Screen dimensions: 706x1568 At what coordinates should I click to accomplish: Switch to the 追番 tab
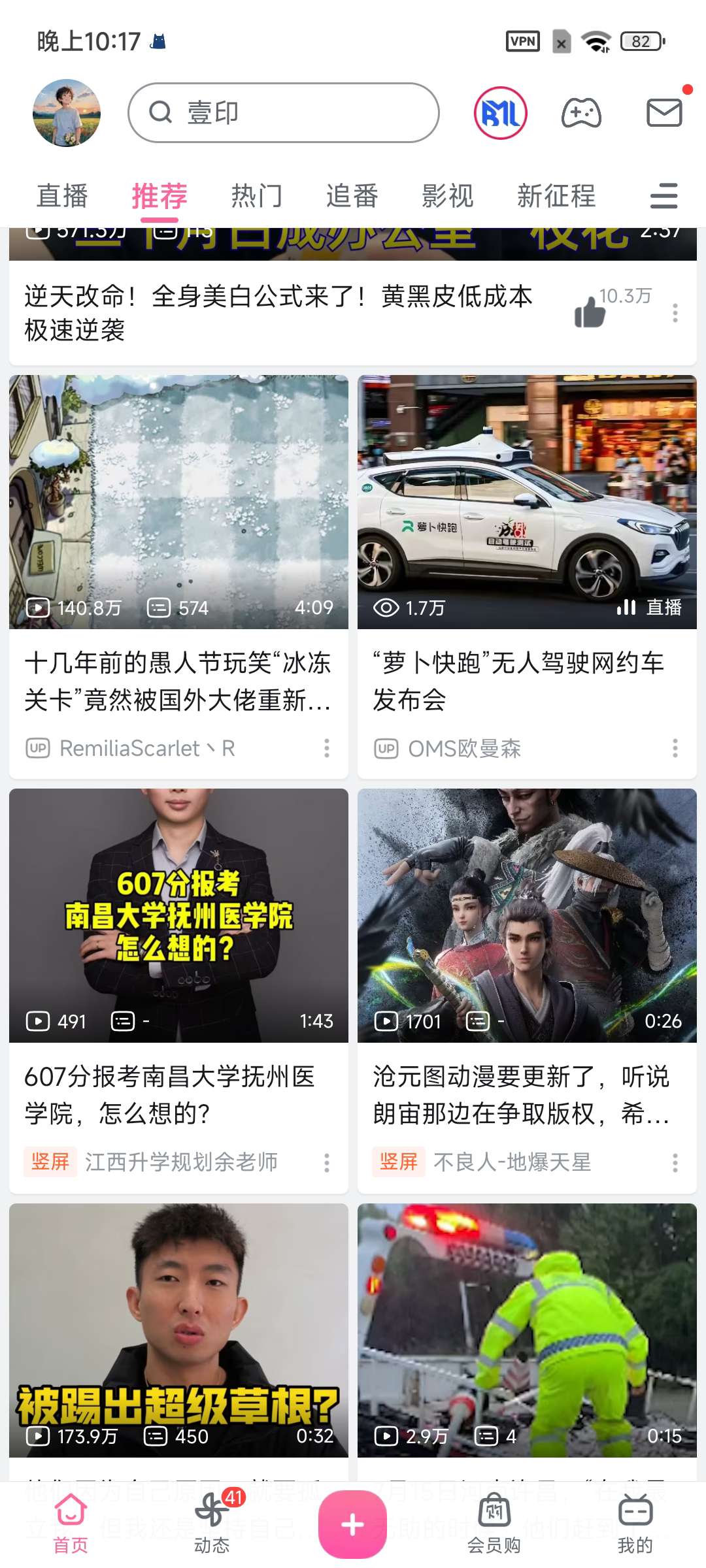point(352,196)
